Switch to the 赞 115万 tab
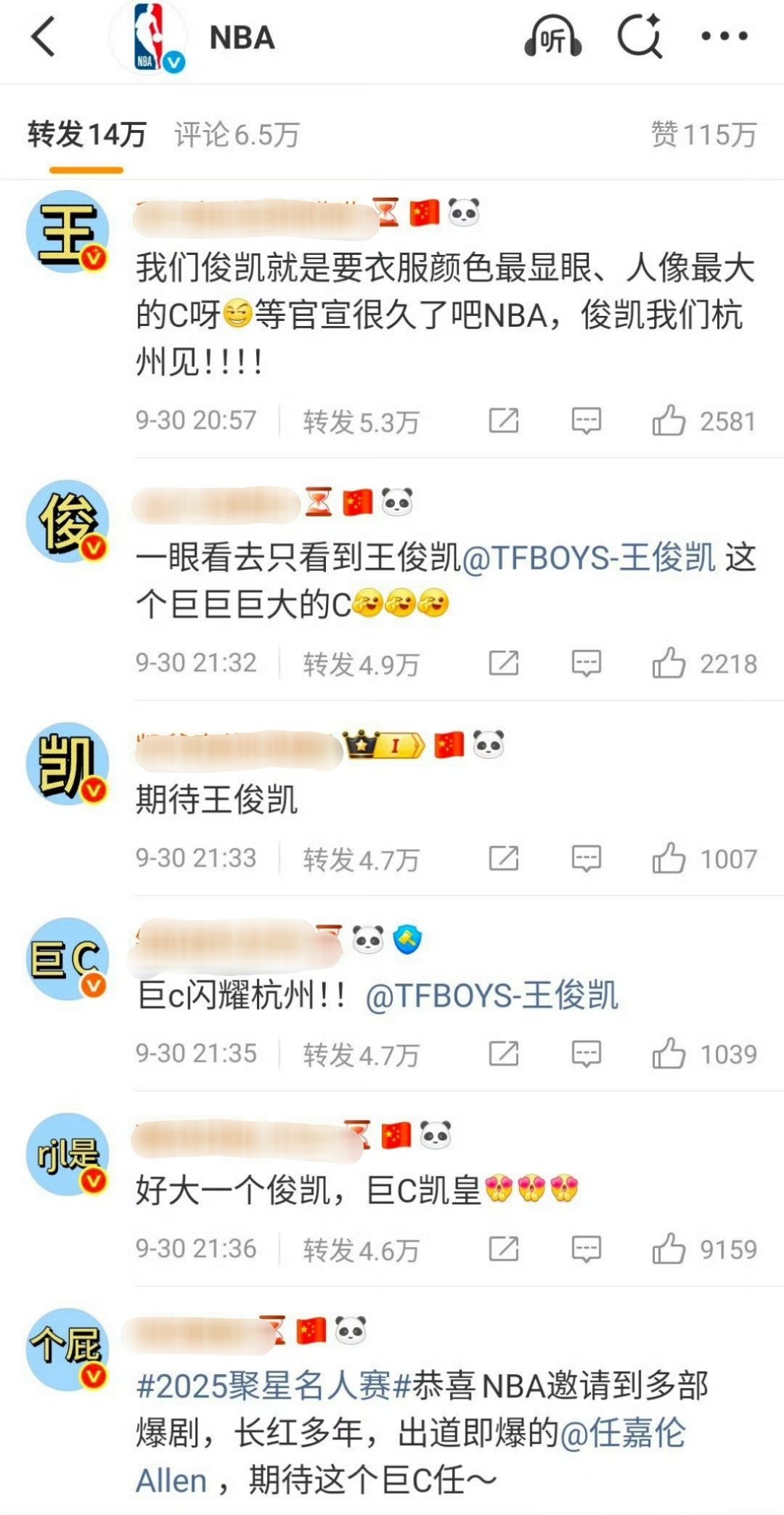 [x=703, y=135]
